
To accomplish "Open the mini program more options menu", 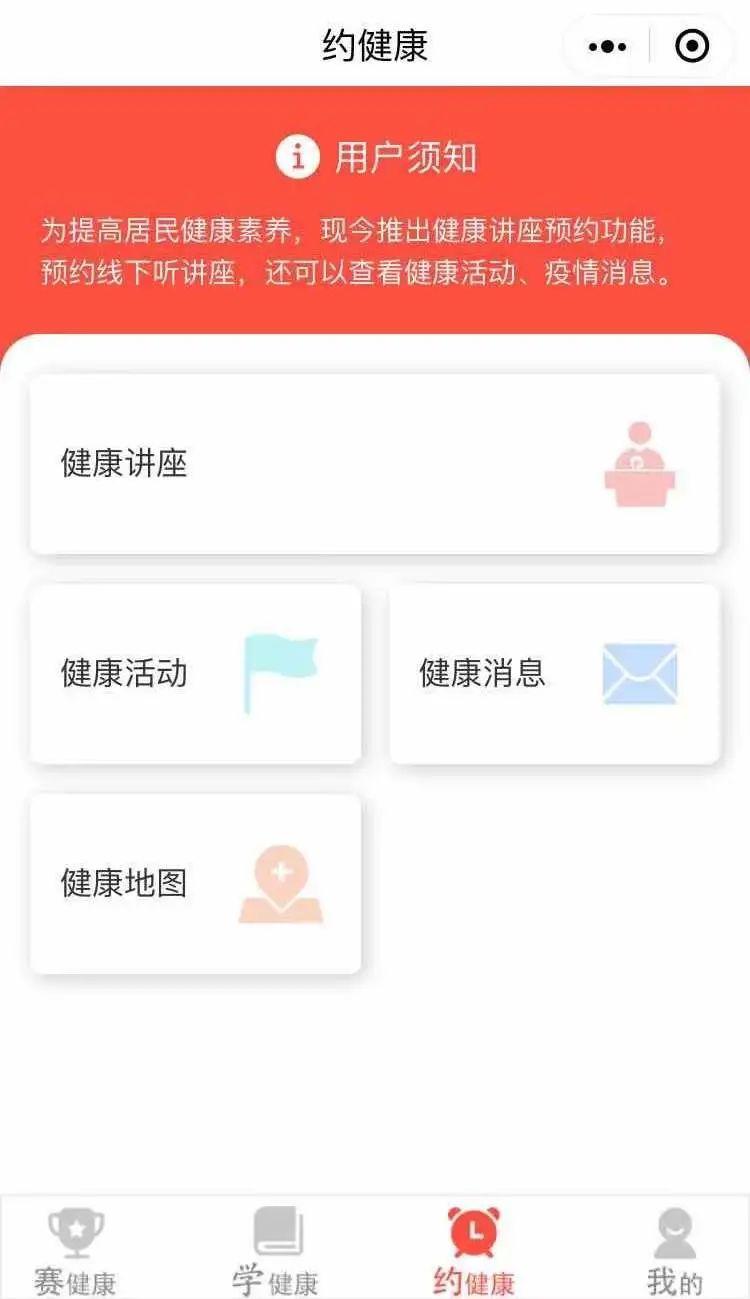I will [607, 46].
